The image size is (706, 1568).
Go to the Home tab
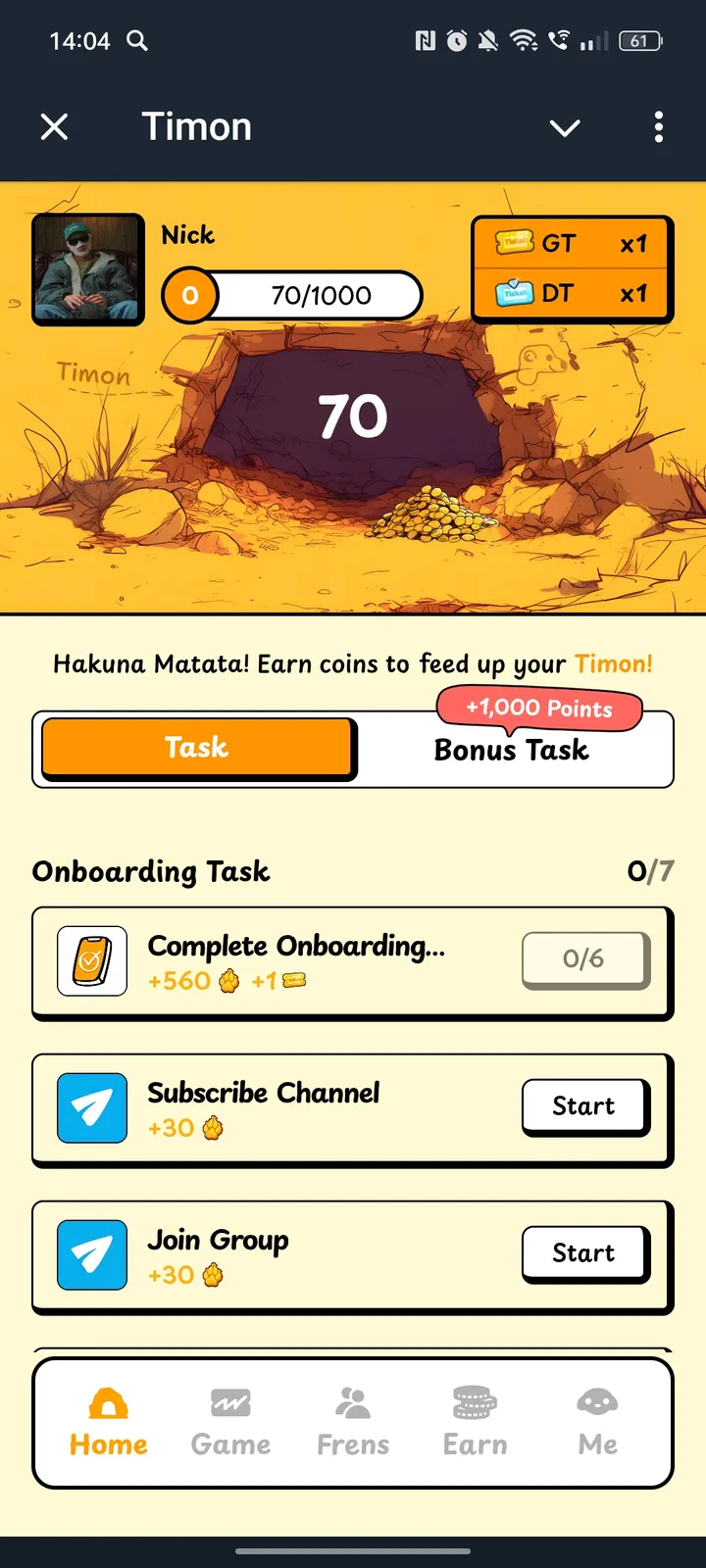pos(109,1423)
